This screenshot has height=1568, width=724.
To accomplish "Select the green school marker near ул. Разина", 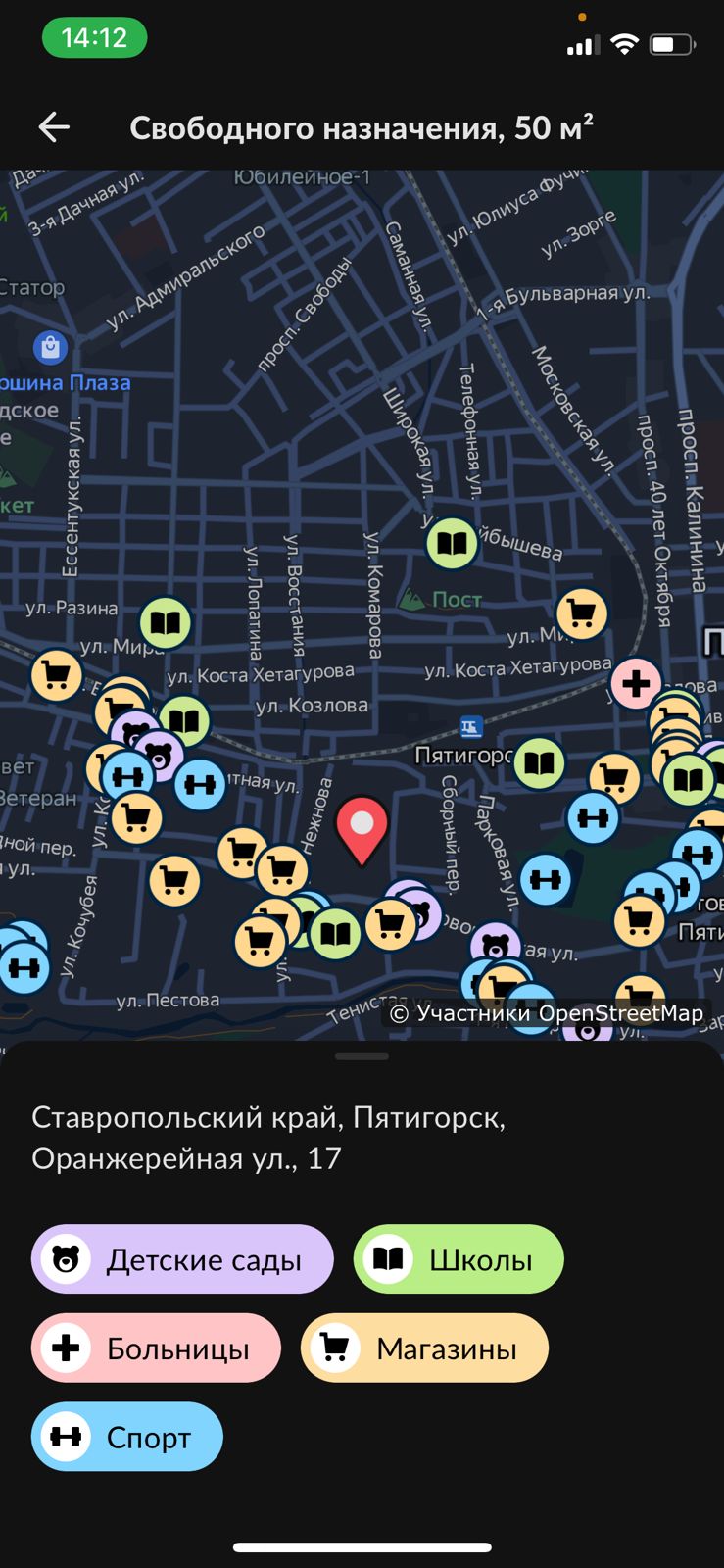I will tap(165, 620).
